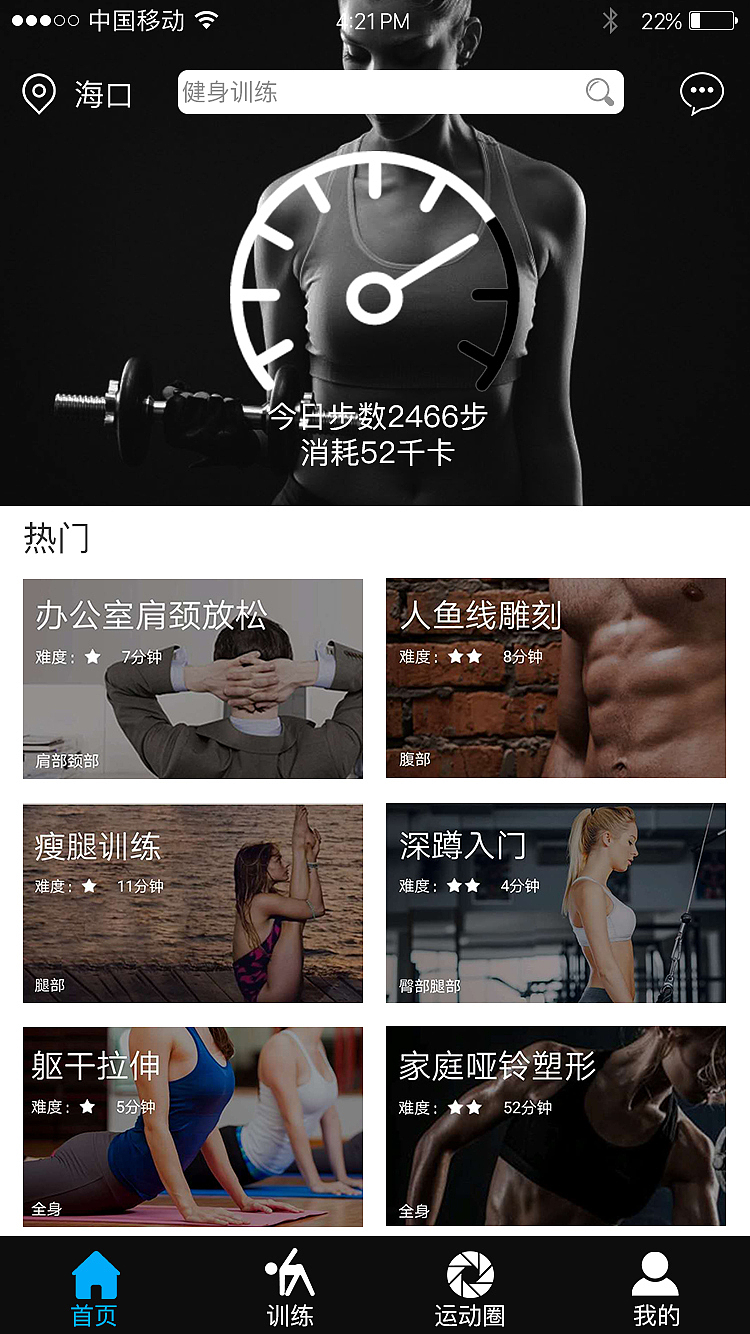Tap 今日步数2466步 step summary text
Viewport: 750px width, 1334px height.
[375, 420]
